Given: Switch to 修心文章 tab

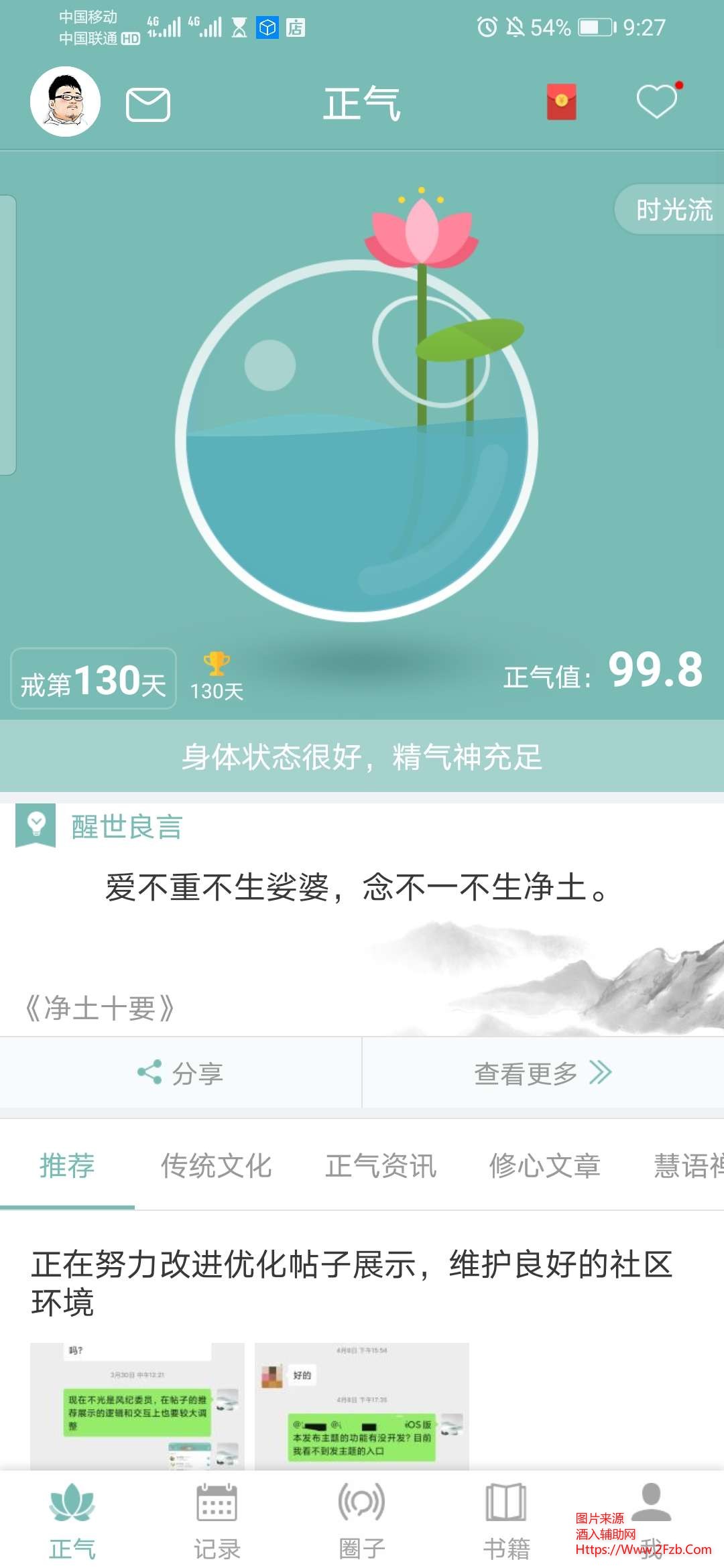Looking at the screenshot, I should click(x=544, y=1165).
